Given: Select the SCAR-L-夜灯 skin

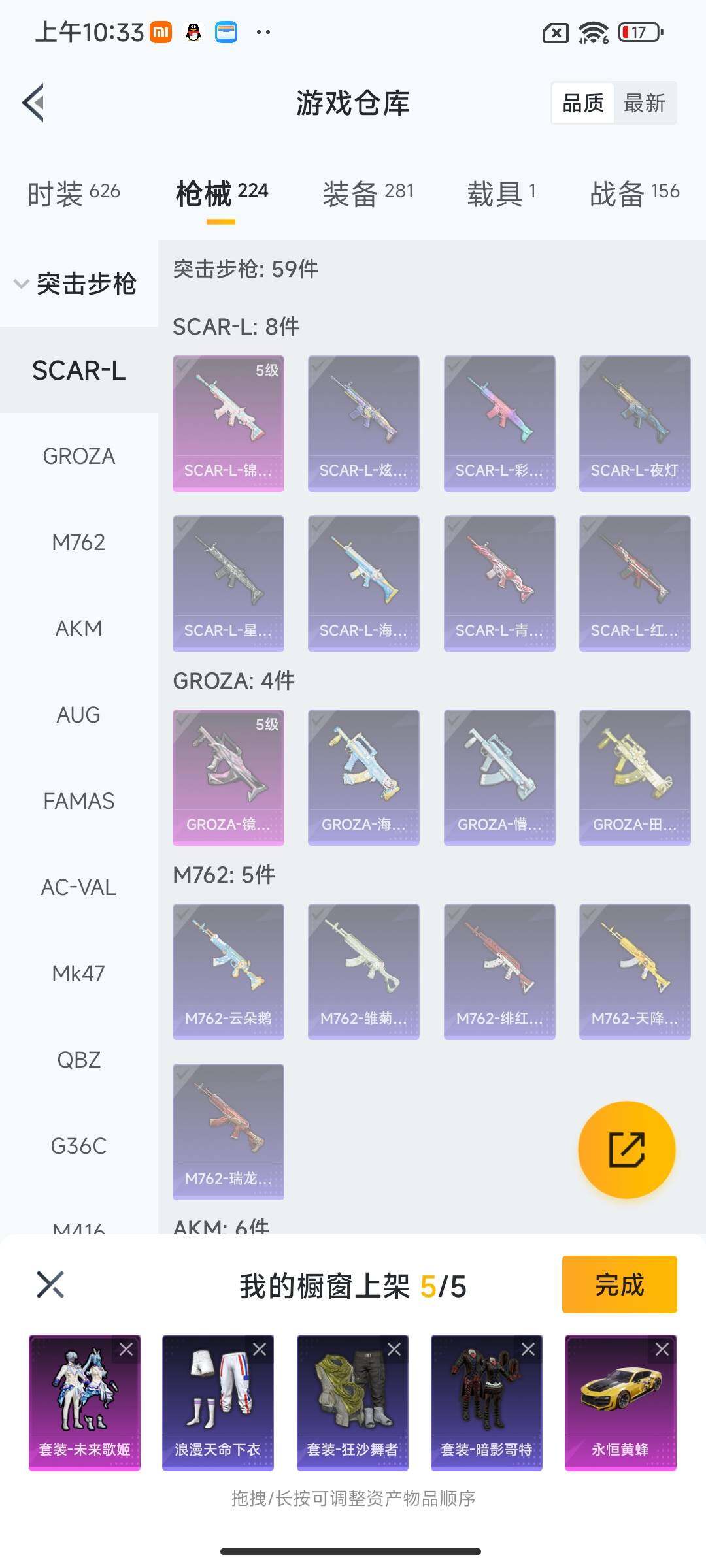Looking at the screenshot, I should (634, 423).
